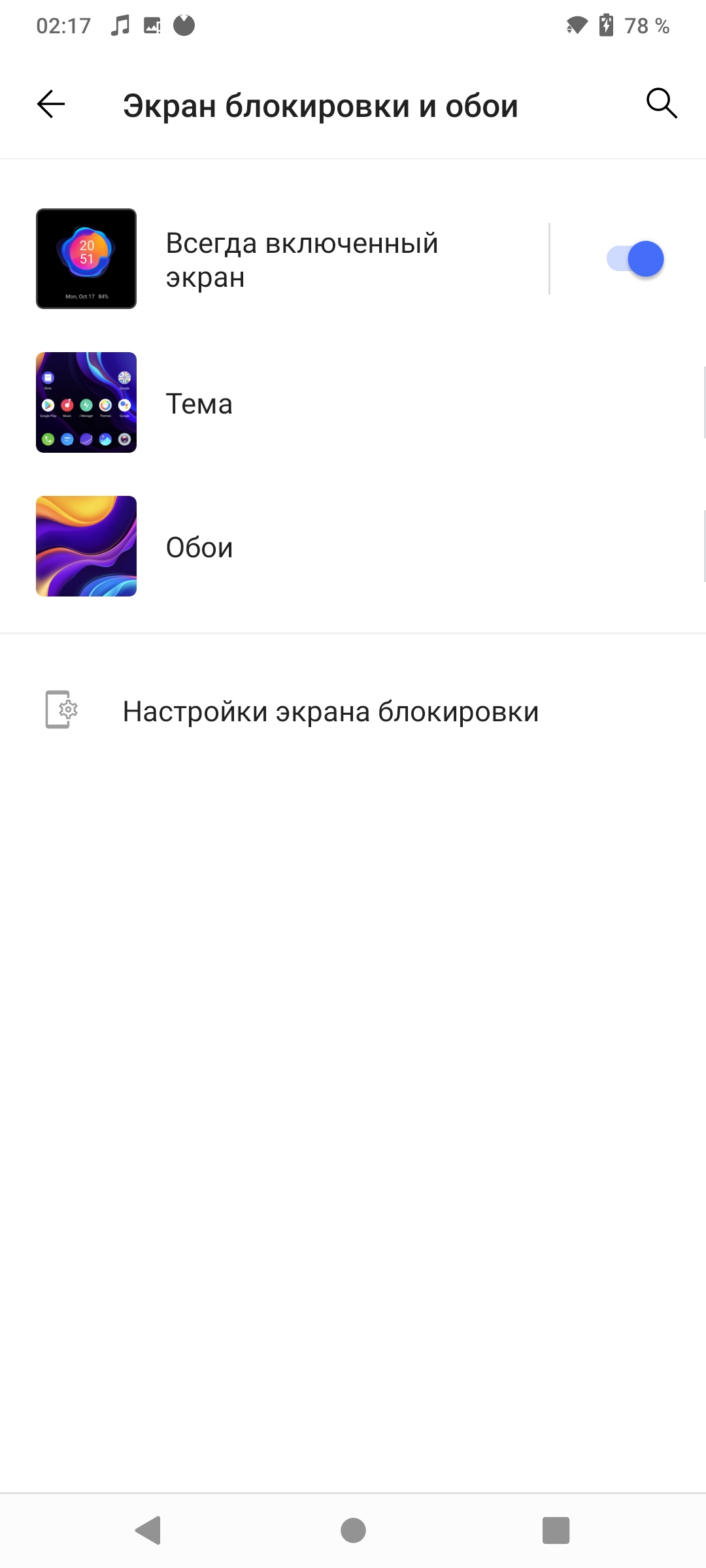Open the 'Всегда включенный экран' settings

[x=301, y=259]
